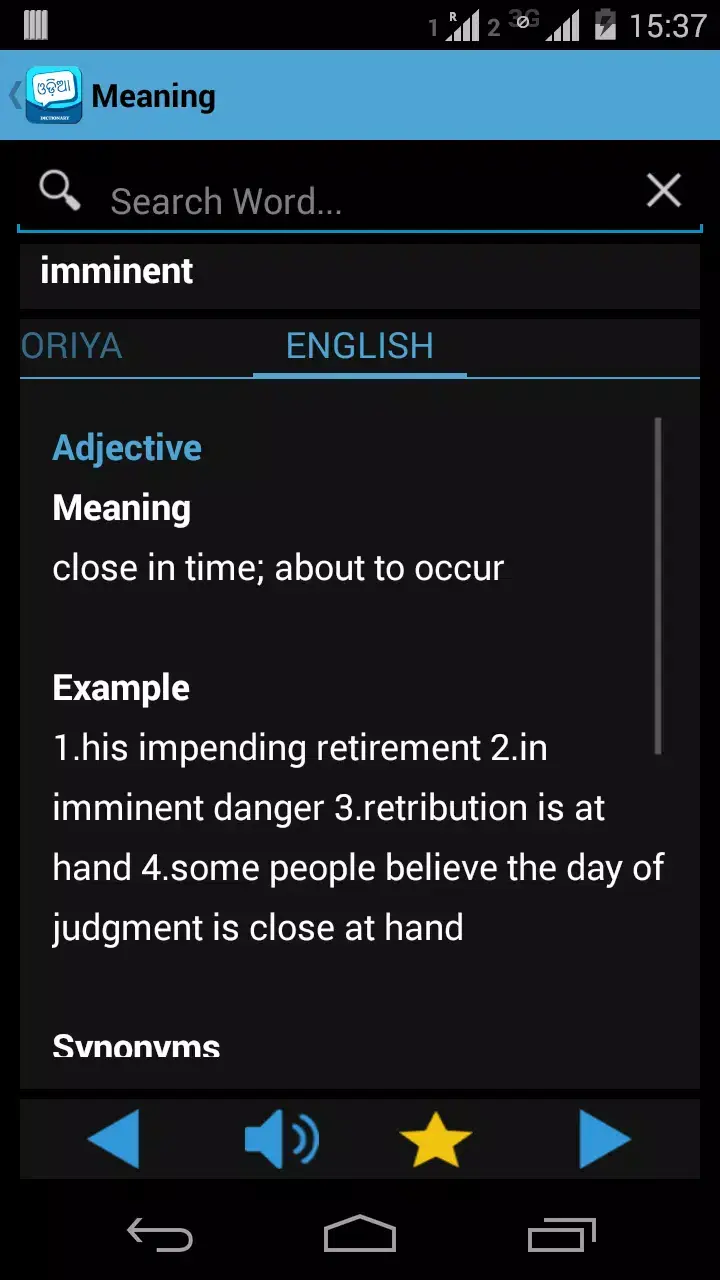Switch to the Oriya tab
Image resolution: width=720 pixels, height=1280 pixels.
pos(72,346)
